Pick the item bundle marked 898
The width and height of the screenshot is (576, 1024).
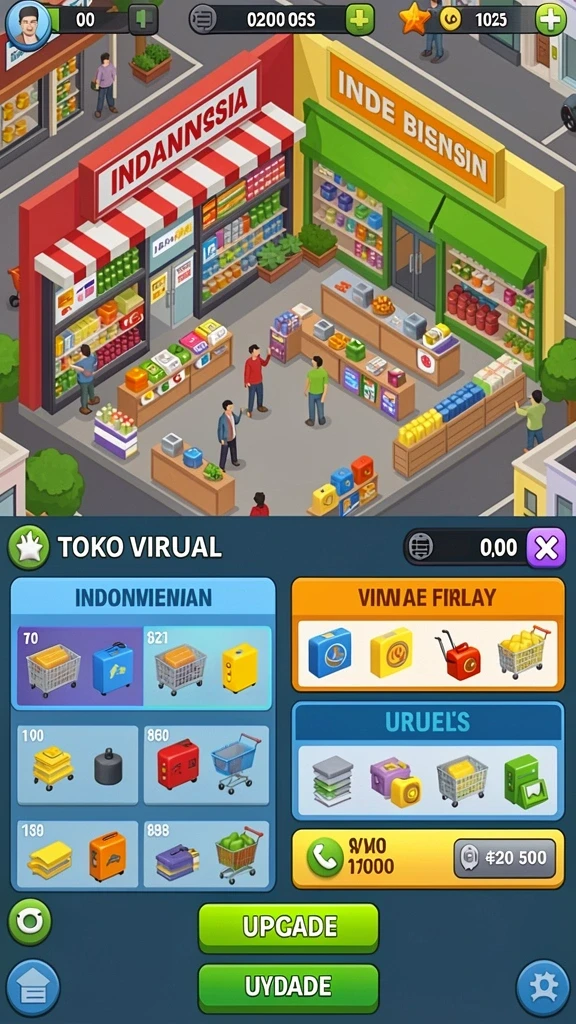[x=206, y=855]
